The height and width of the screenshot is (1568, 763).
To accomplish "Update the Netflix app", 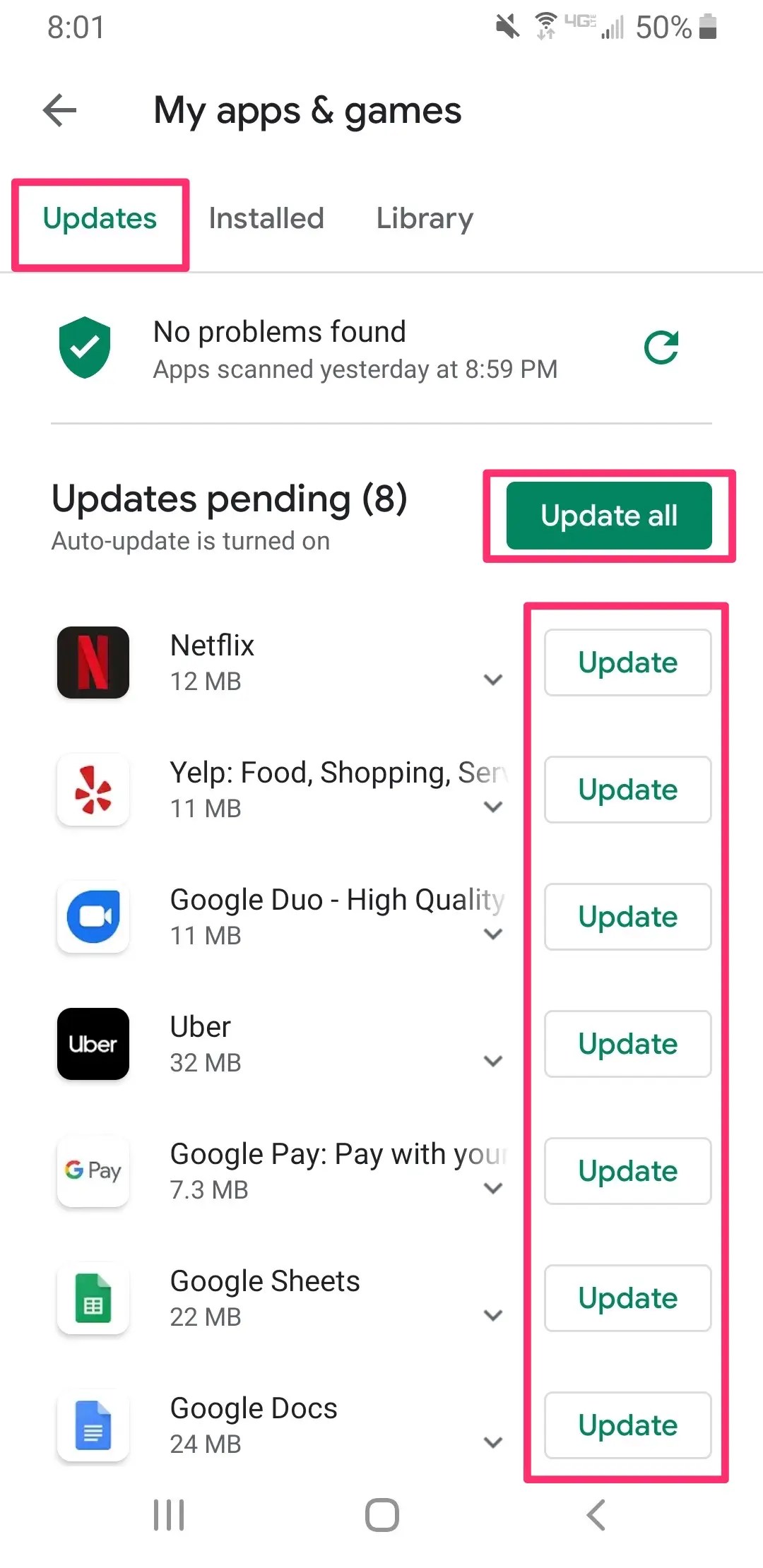I will [x=627, y=663].
